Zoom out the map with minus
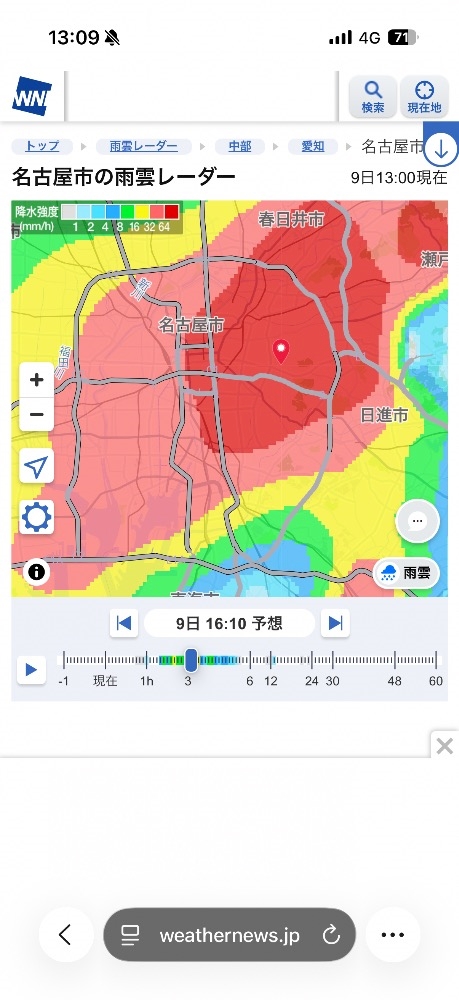This screenshot has width=459, height=1000. pyautogui.click(x=36, y=415)
